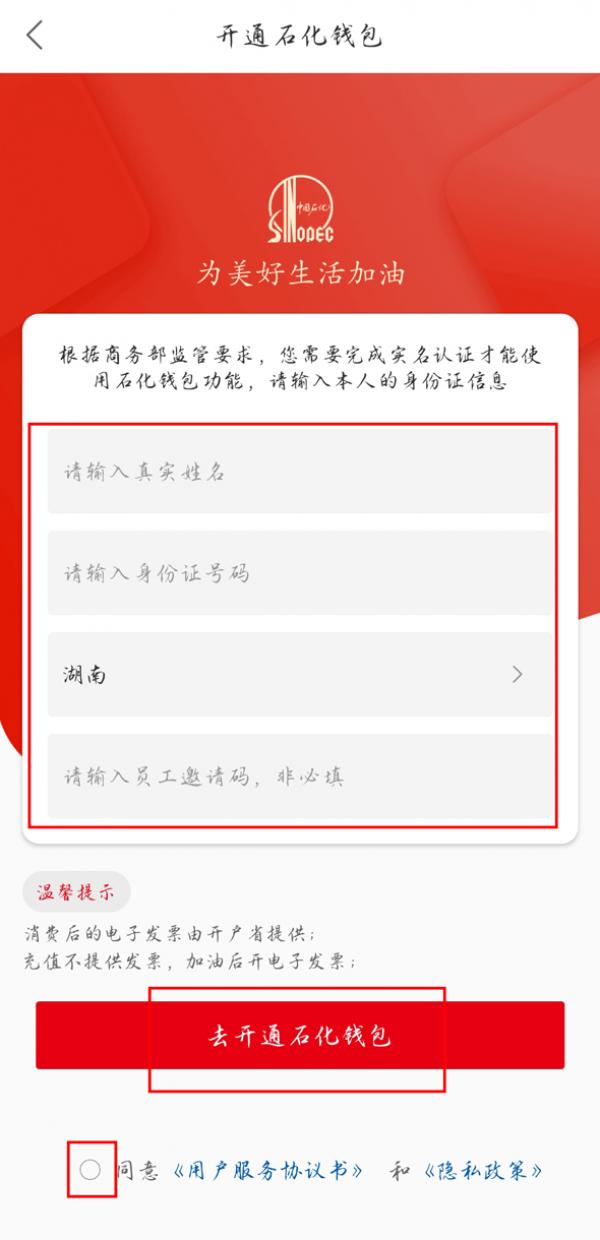600x1240 pixels.
Task: Select the 请输入员工邀请码 invite code field
Action: click(x=300, y=776)
